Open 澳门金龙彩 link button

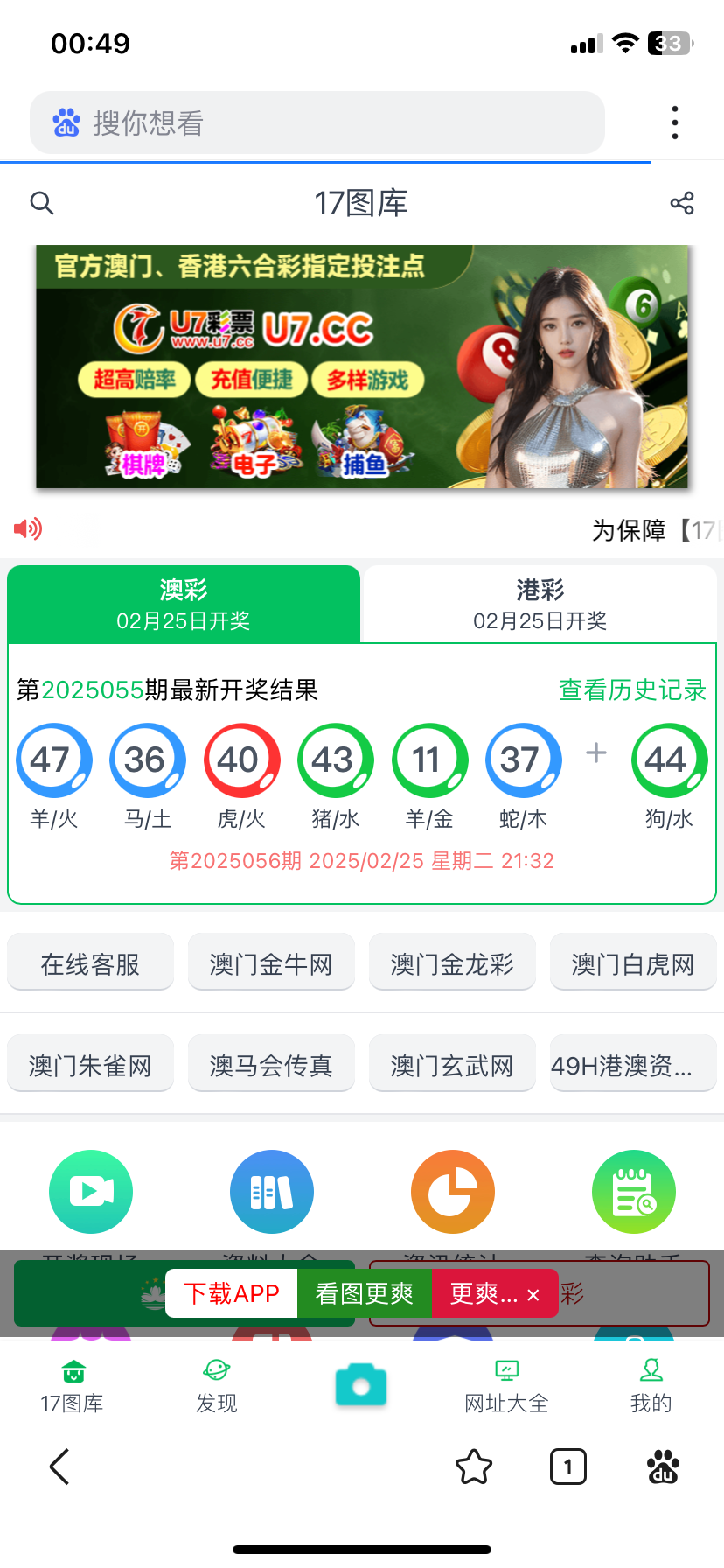pyautogui.click(x=452, y=964)
